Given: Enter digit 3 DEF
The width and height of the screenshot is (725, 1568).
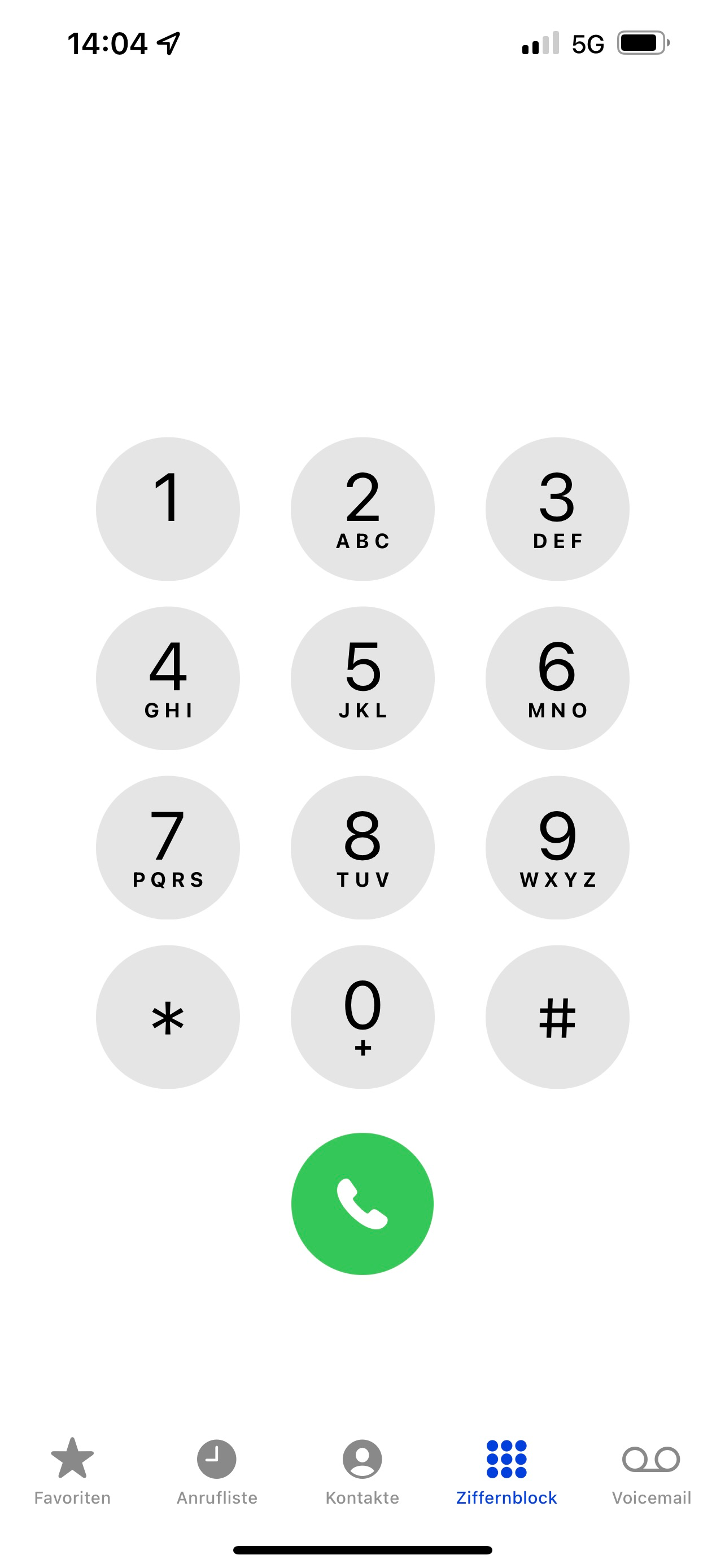Looking at the screenshot, I should 557,509.
